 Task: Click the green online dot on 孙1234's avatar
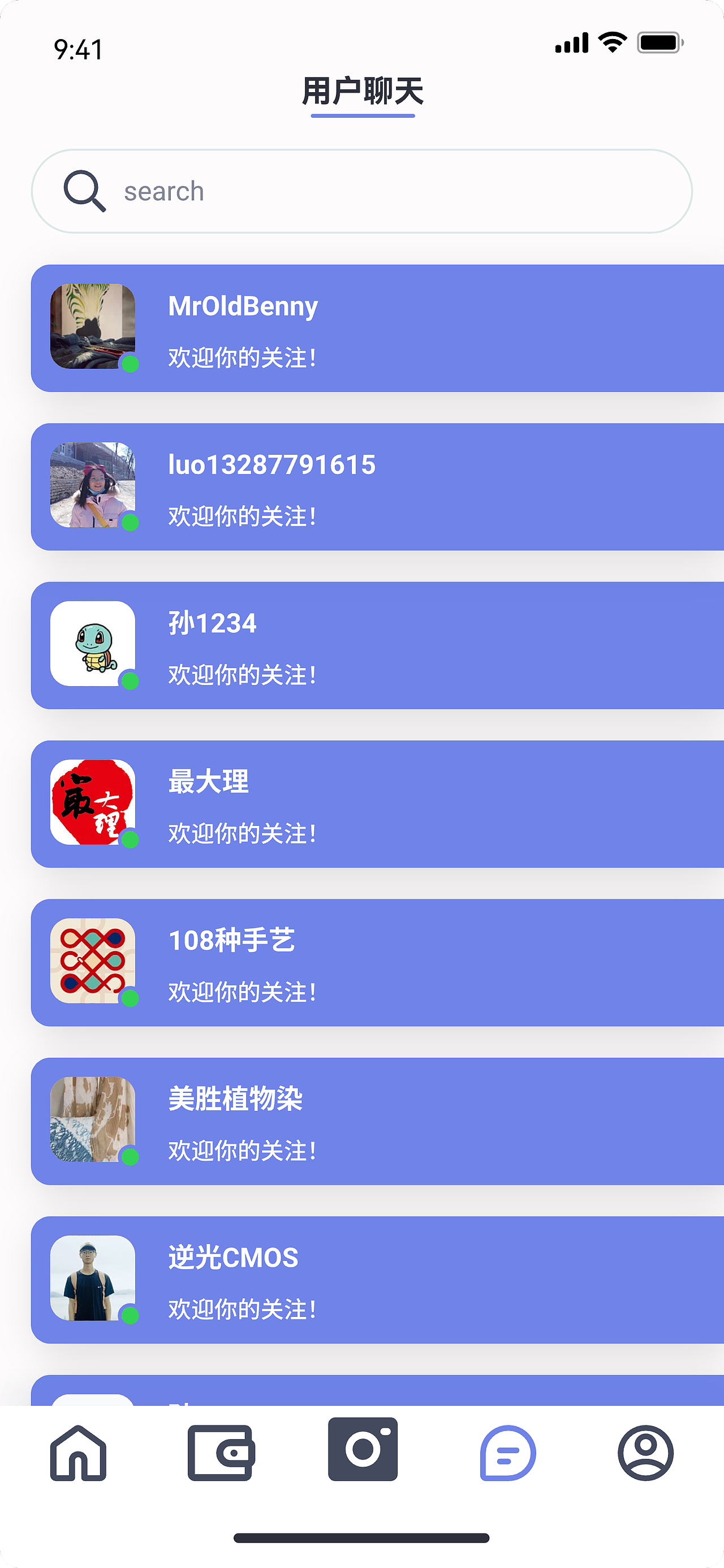tap(130, 682)
